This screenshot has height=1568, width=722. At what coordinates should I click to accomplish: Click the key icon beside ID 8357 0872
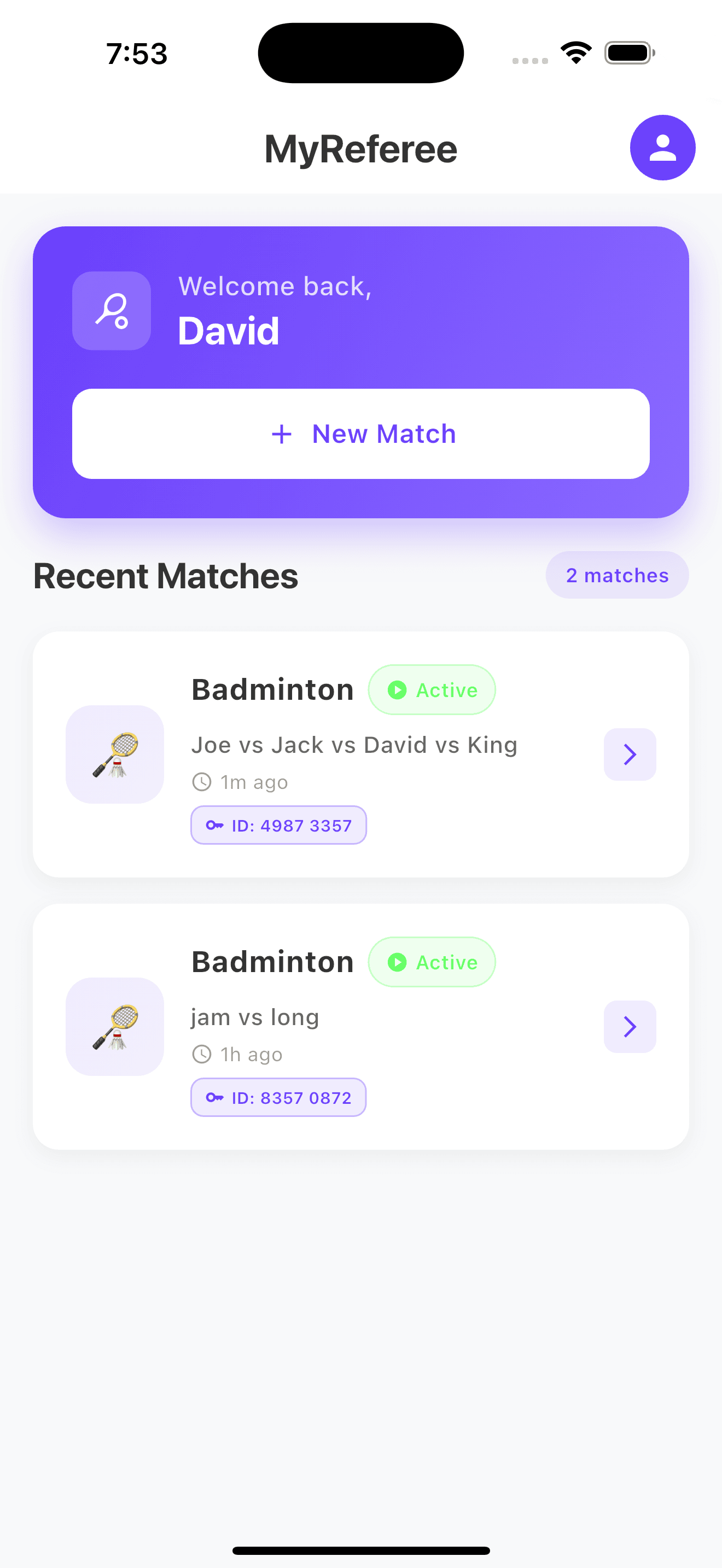tap(214, 1097)
